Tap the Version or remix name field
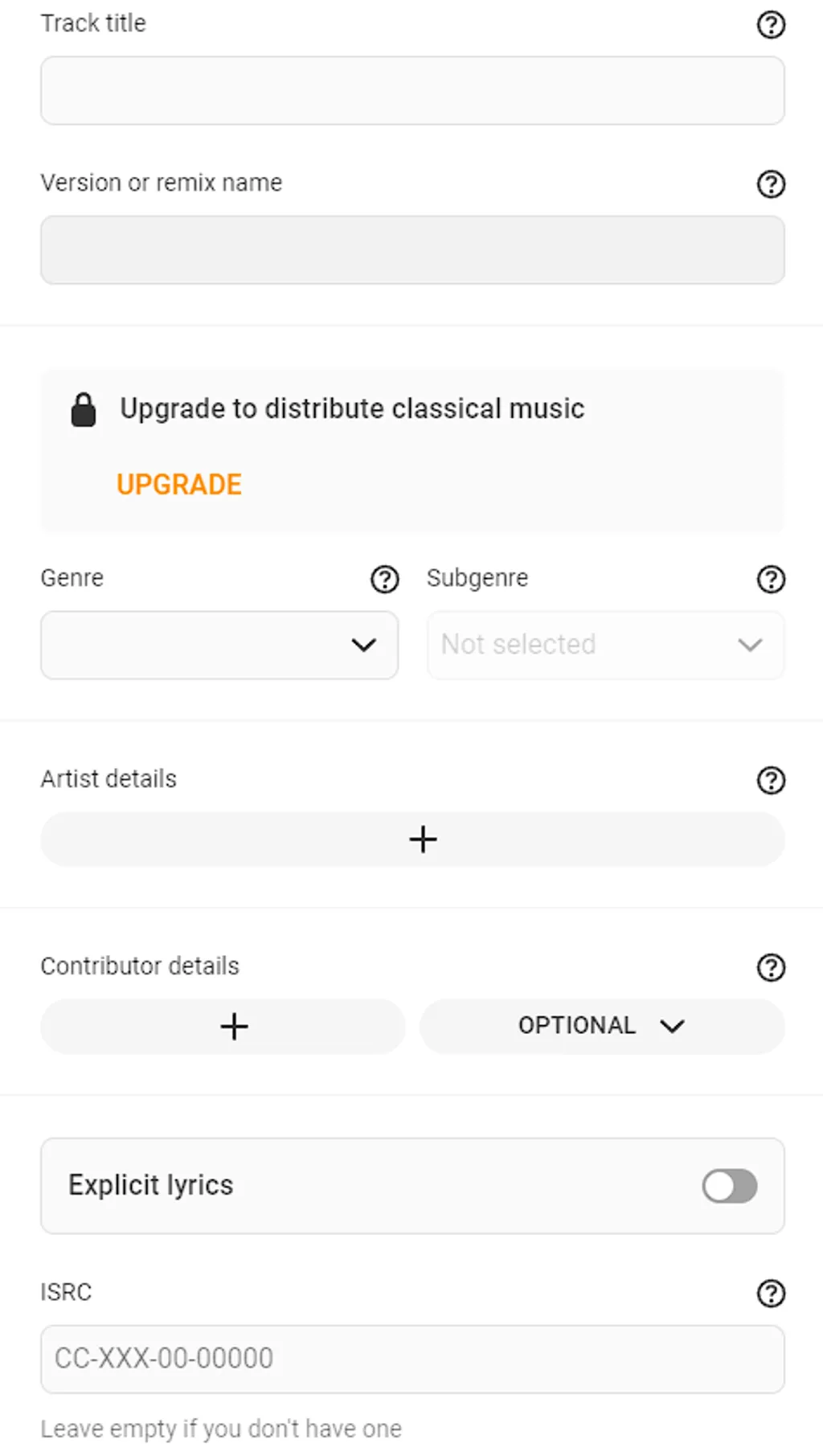 tap(411, 249)
